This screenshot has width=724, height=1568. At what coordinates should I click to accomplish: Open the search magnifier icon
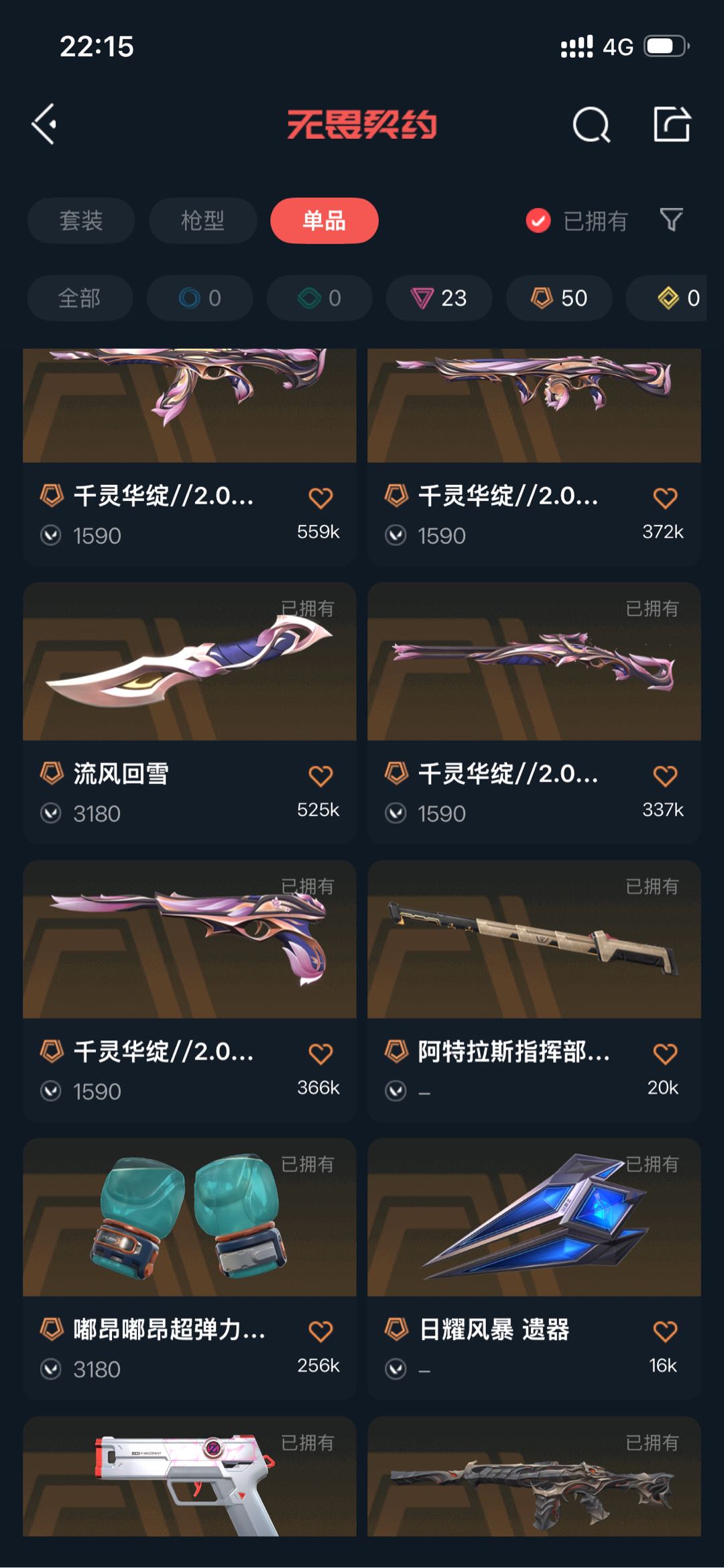click(591, 125)
